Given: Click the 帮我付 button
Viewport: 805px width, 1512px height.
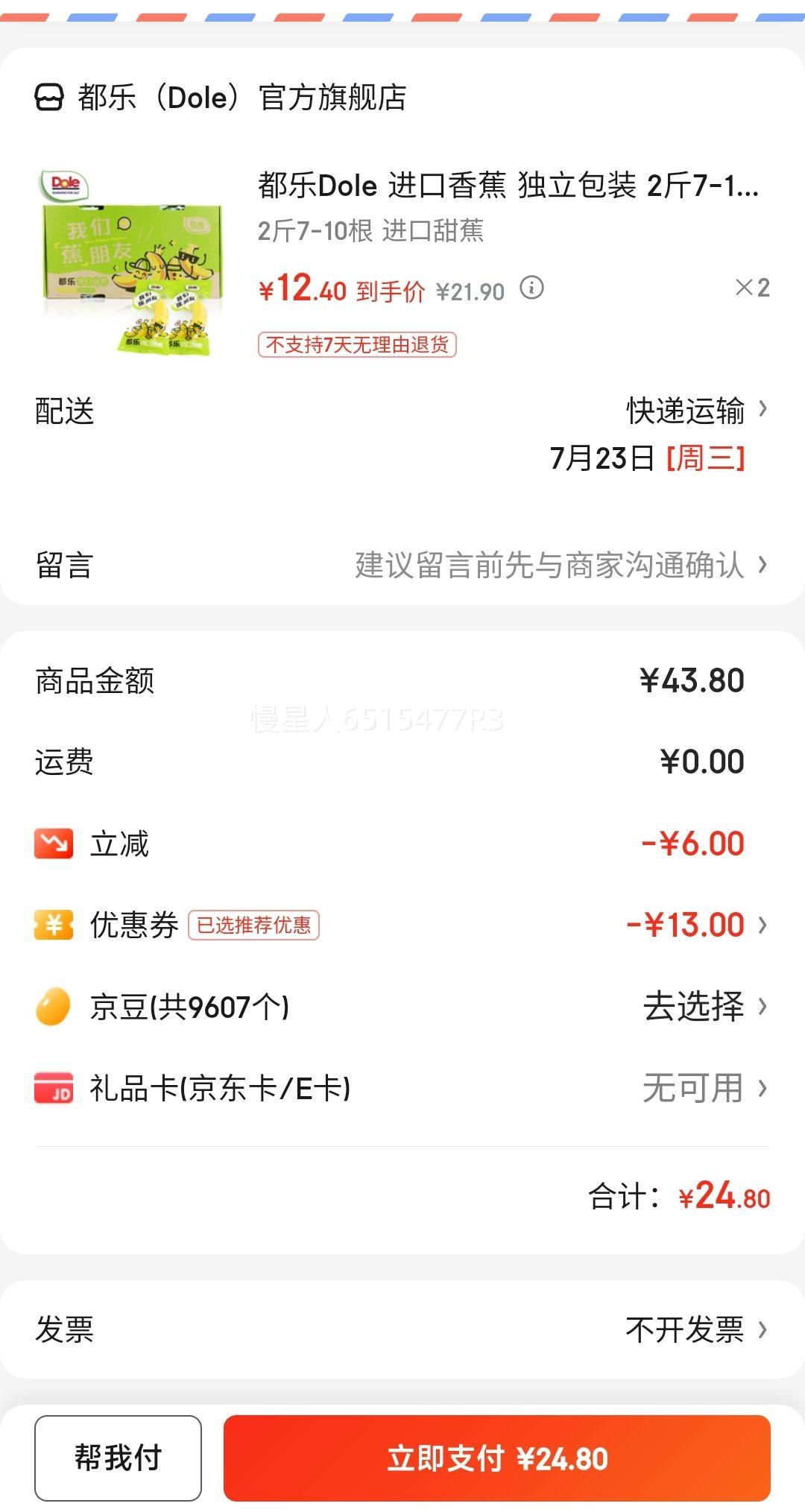Looking at the screenshot, I should pyautogui.click(x=119, y=1458).
